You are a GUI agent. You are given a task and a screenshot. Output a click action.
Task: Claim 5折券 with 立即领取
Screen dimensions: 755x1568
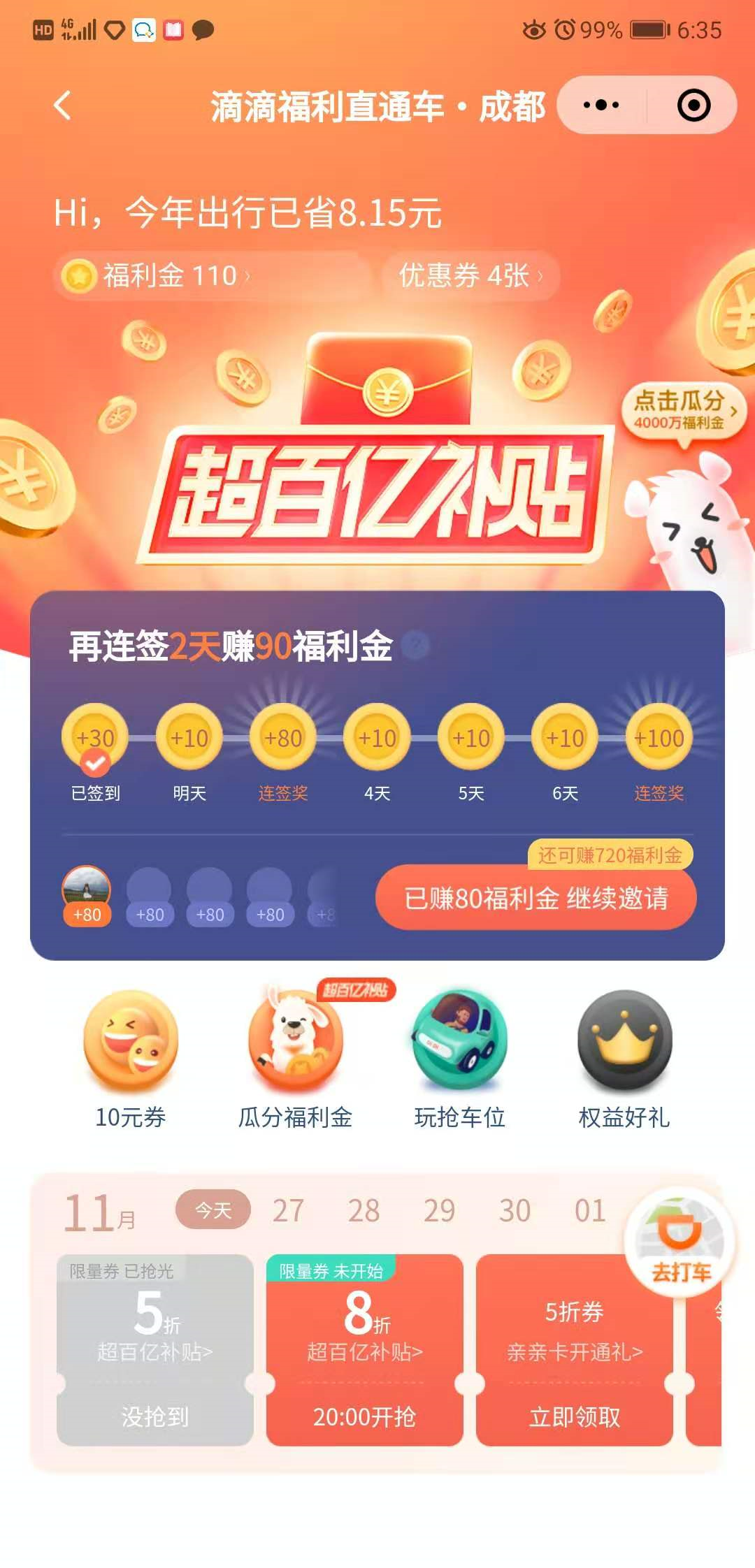tap(574, 1416)
